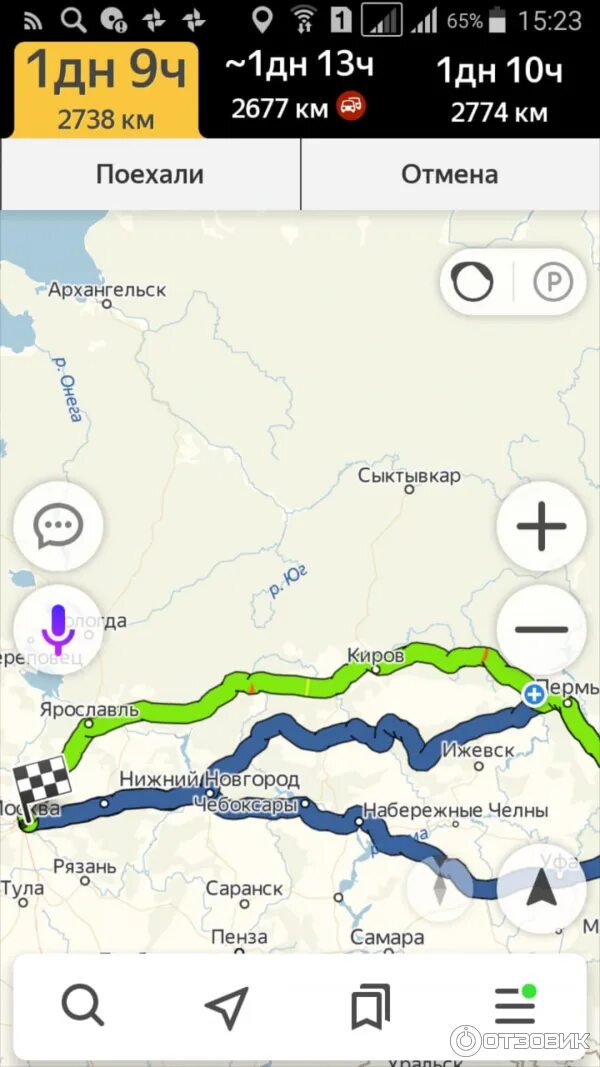
Task: Activate the voice assistant microphone
Action: click(59, 629)
